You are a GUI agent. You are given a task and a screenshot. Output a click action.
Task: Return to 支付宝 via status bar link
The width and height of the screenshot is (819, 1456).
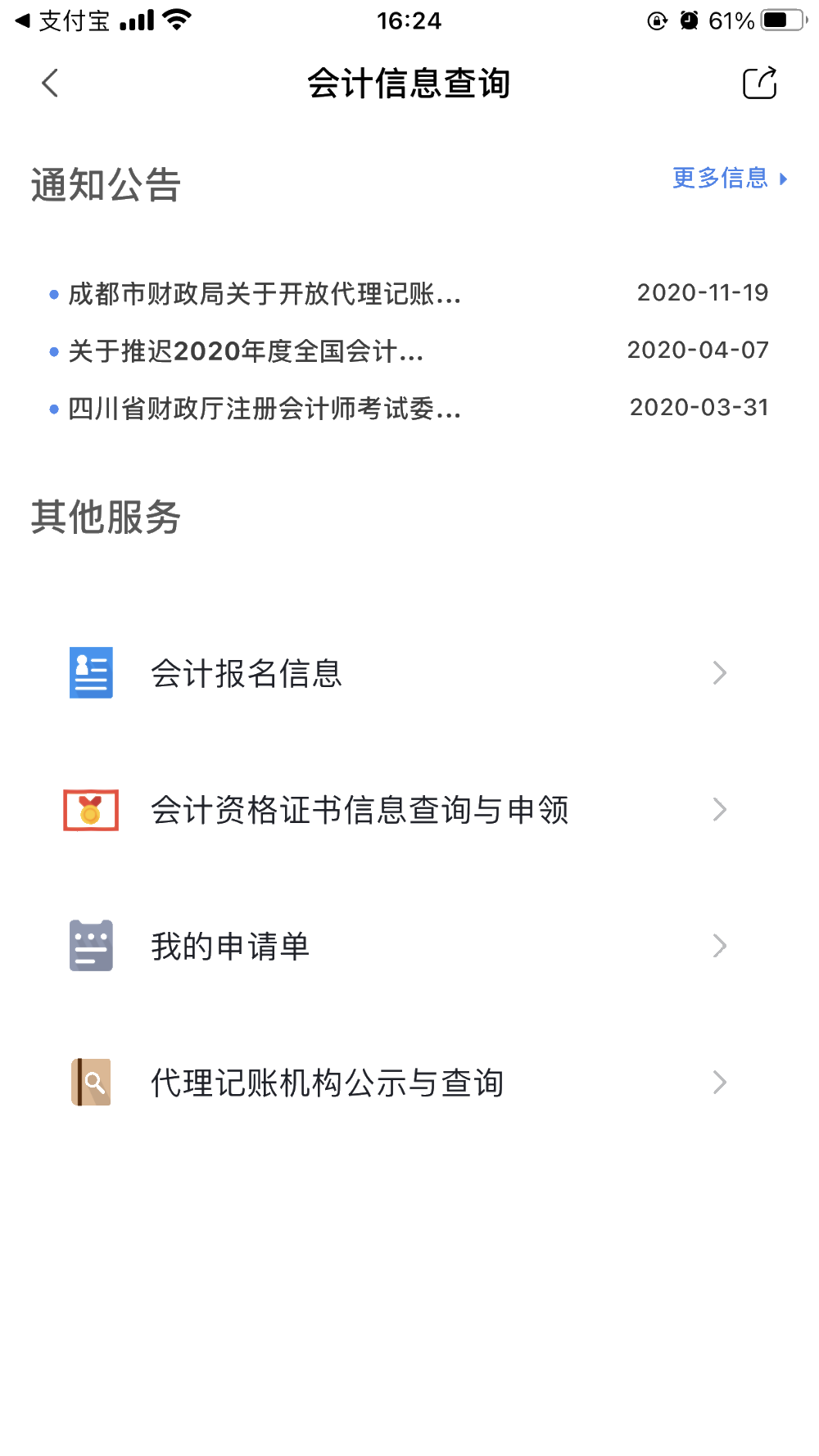[62, 20]
